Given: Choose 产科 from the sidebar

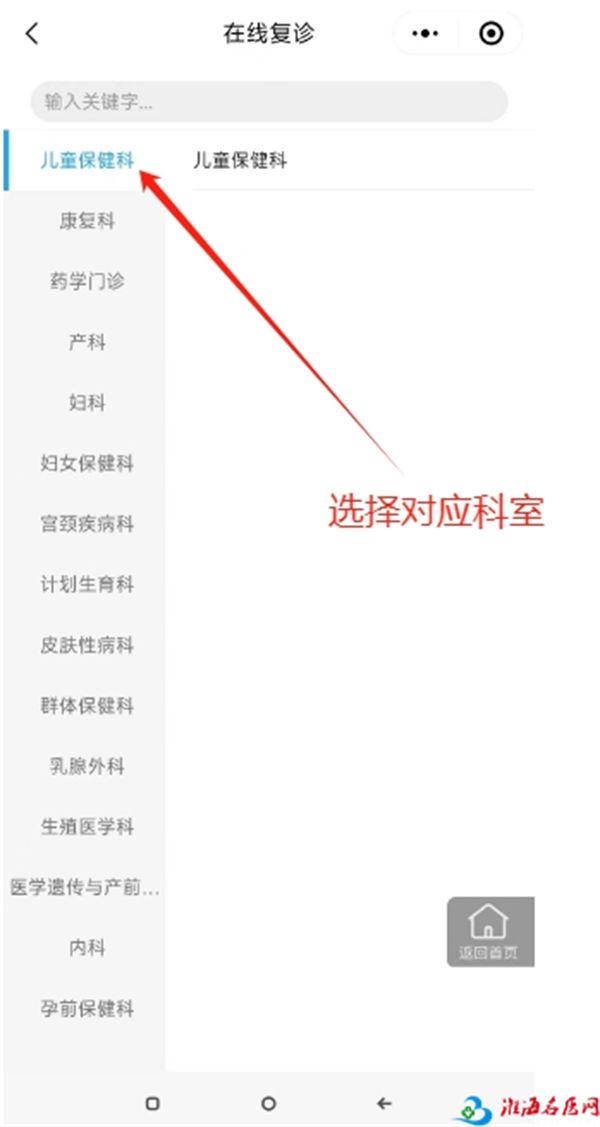Looking at the screenshot, I should point(87,342).
